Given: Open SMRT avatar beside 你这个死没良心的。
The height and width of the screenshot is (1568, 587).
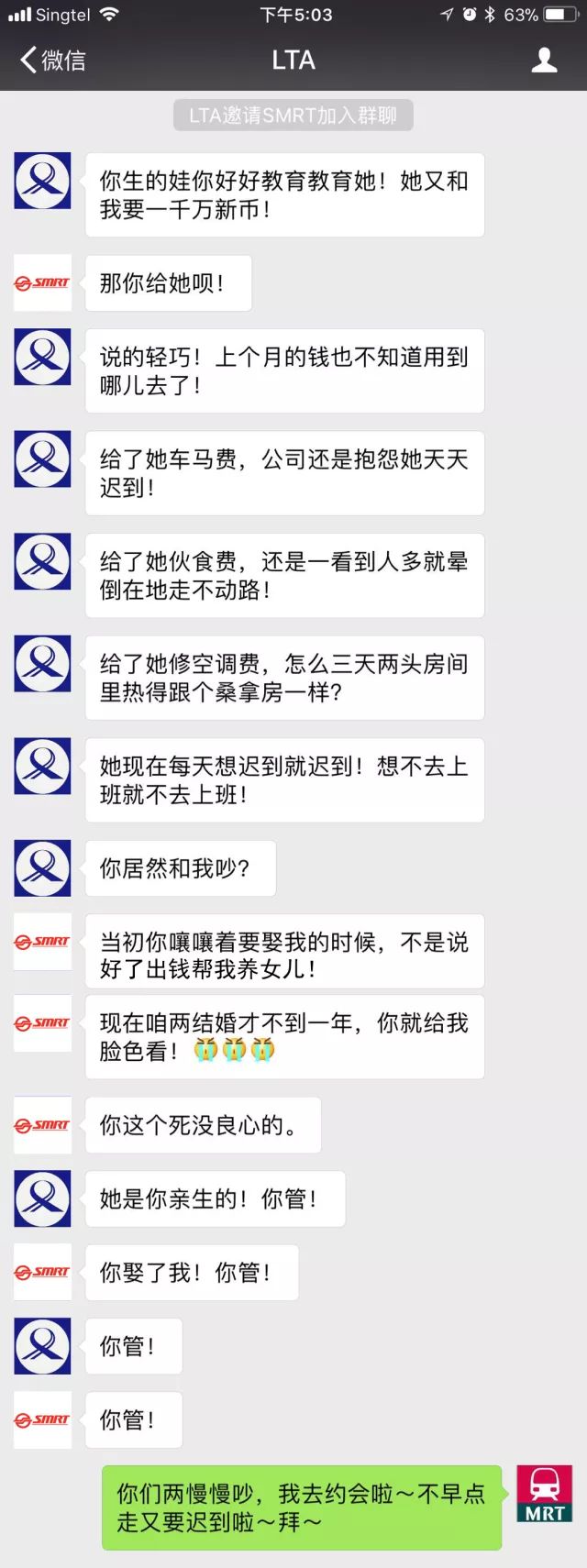Looking at the screenshot, I should (42, 1124).
